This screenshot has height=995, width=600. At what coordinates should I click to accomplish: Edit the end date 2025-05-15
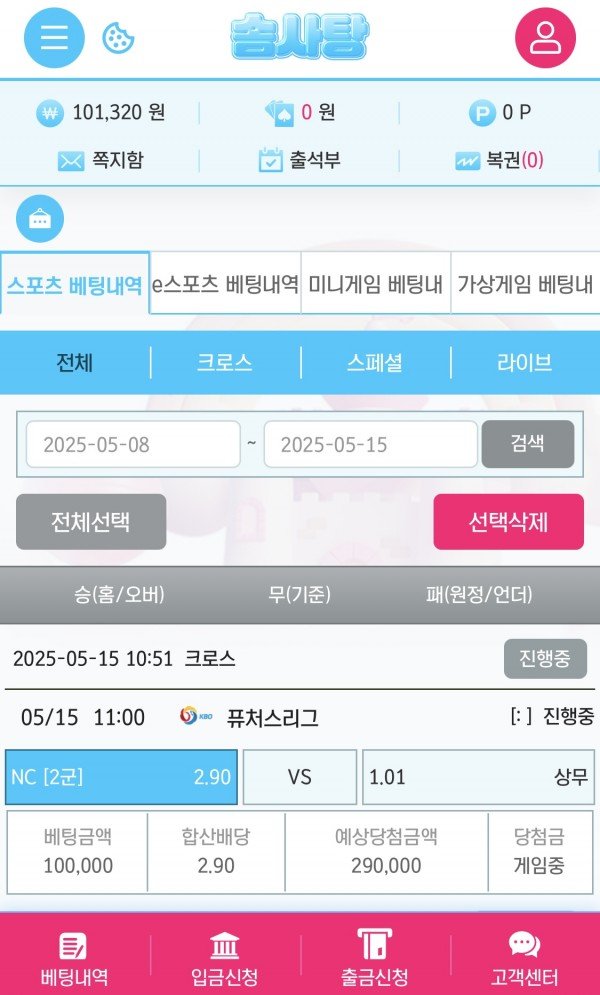(x=370, y=445)
